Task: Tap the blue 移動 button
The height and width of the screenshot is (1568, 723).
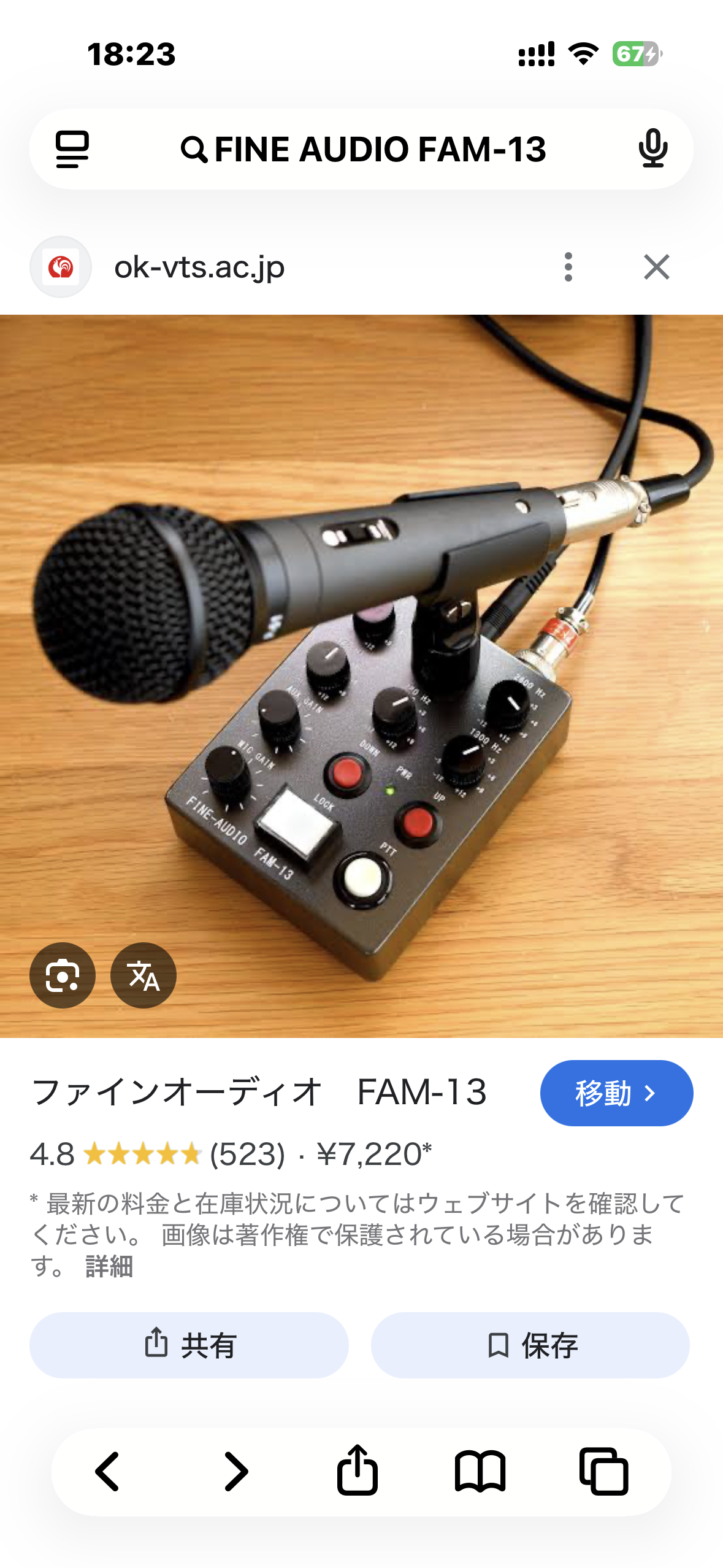Action: click(x=616, y=1093)
